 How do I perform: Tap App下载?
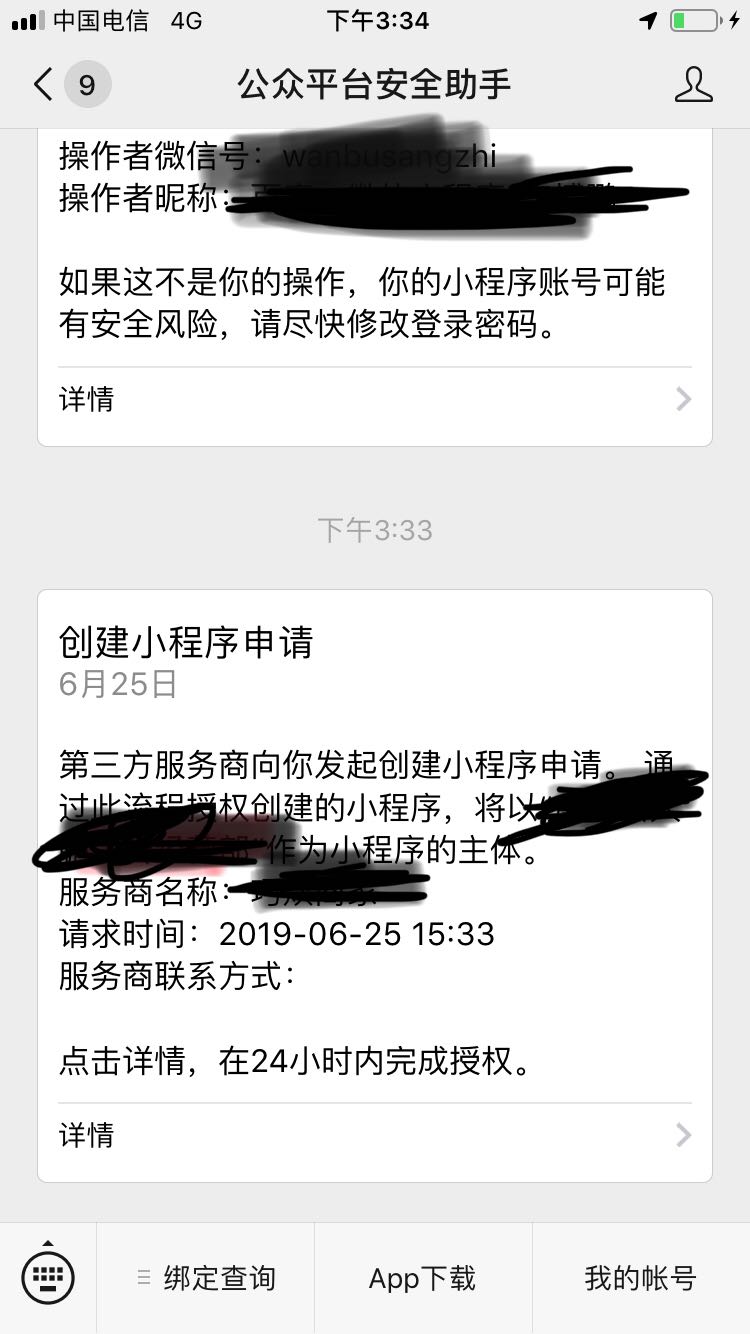[423, 1278]
